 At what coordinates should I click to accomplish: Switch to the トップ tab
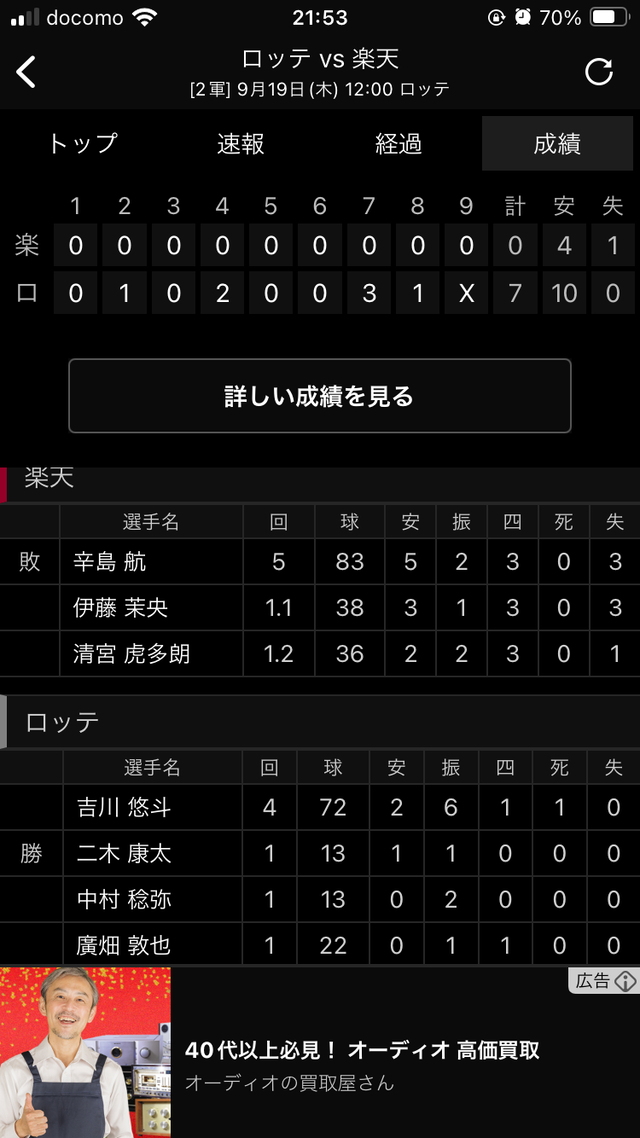82,144
